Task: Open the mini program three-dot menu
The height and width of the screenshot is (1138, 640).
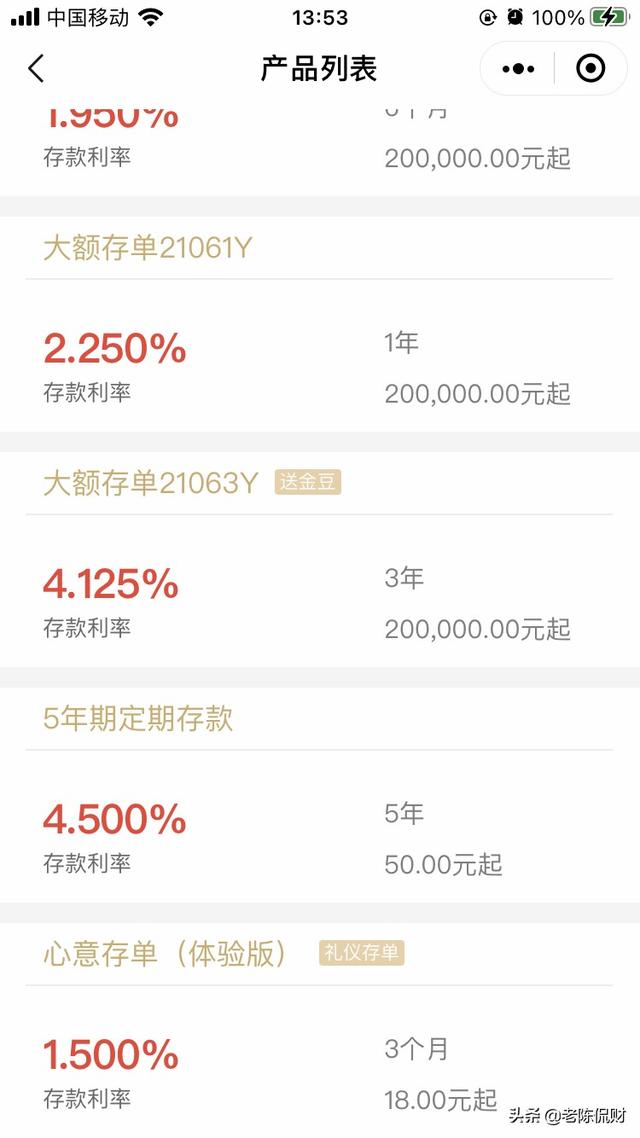Action: [x=518, y=69]
